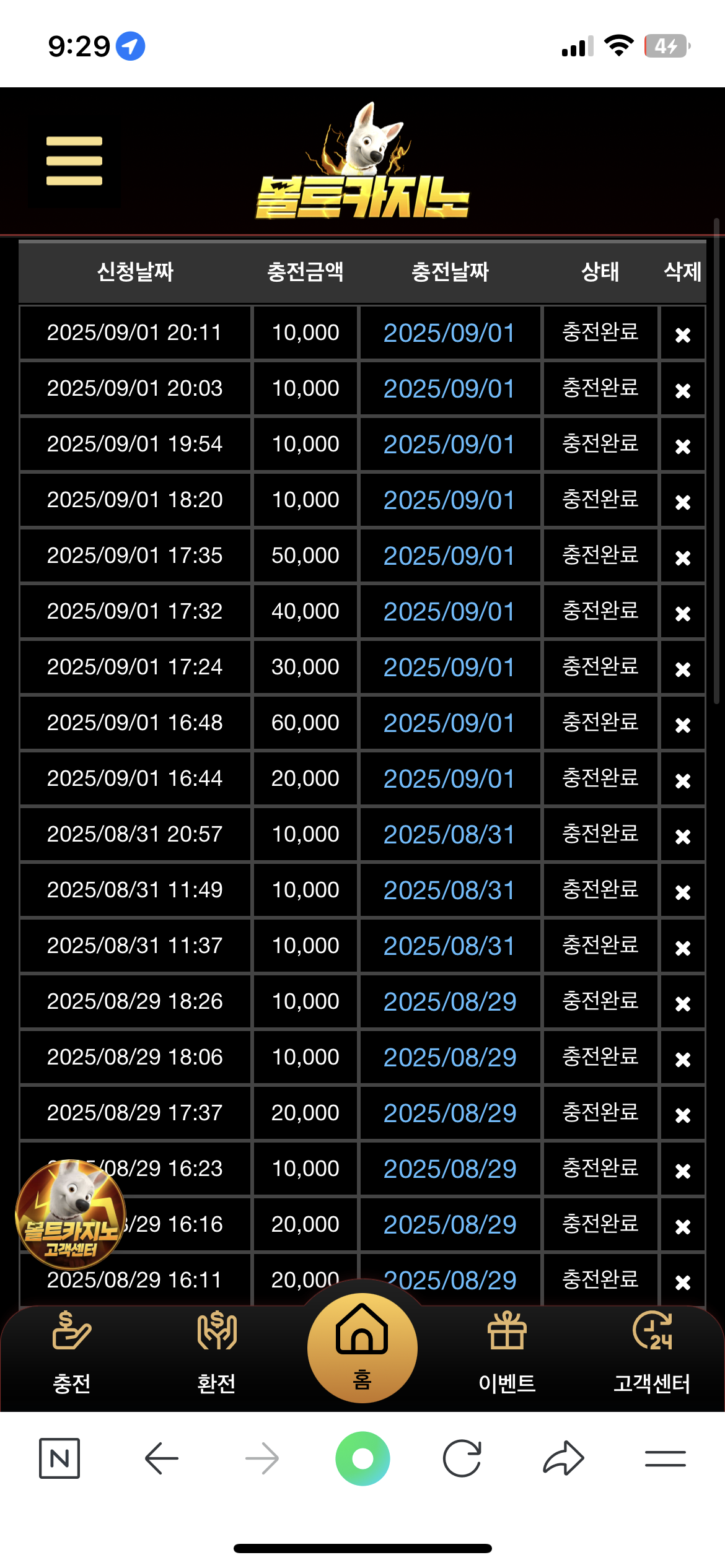Open the hamburger menu
This screenshot has width=725, height=1568.
[x=74, y=161]
